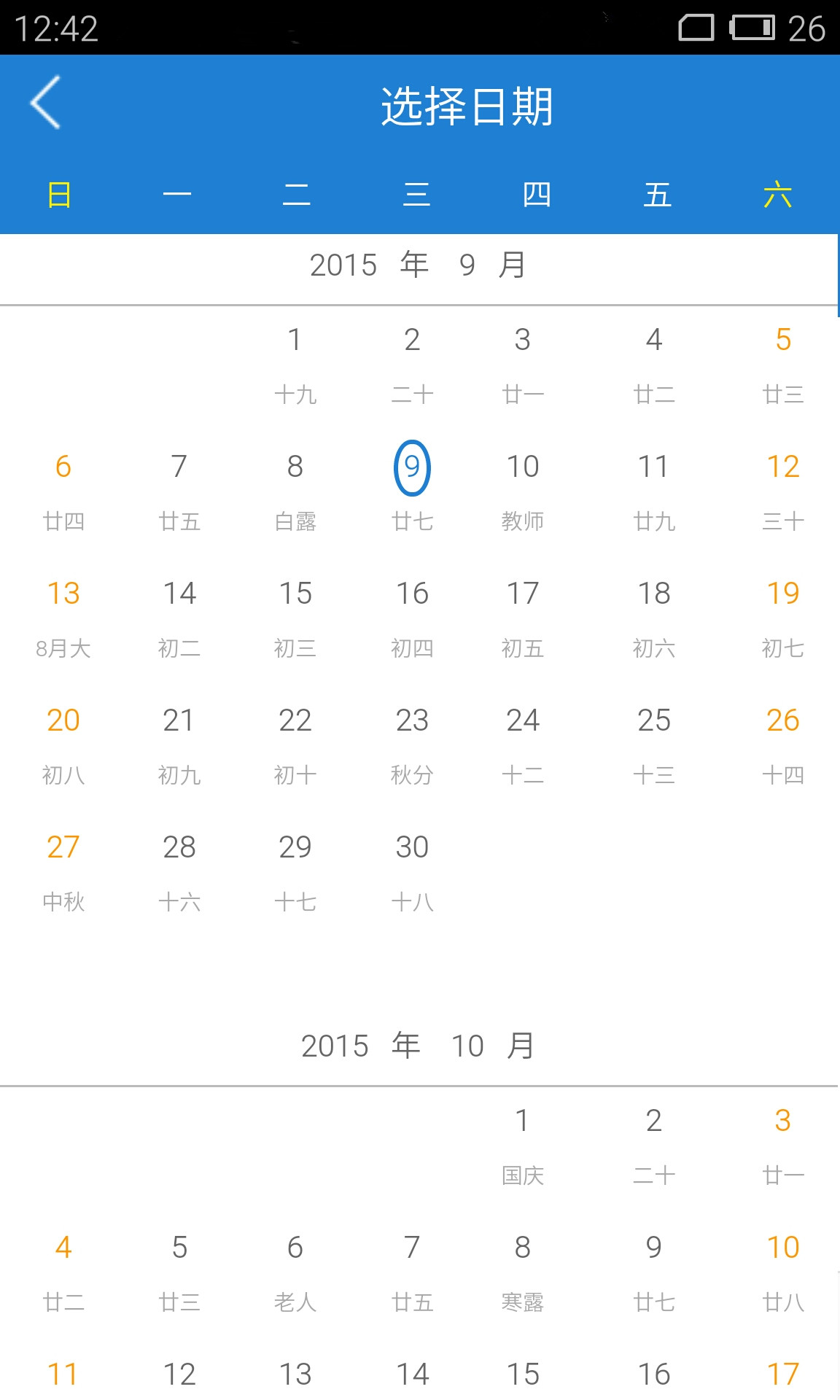The height and width of the screenshot is (1400, 840).
Task: Select the circled September 9
Action: coord(412,468)
